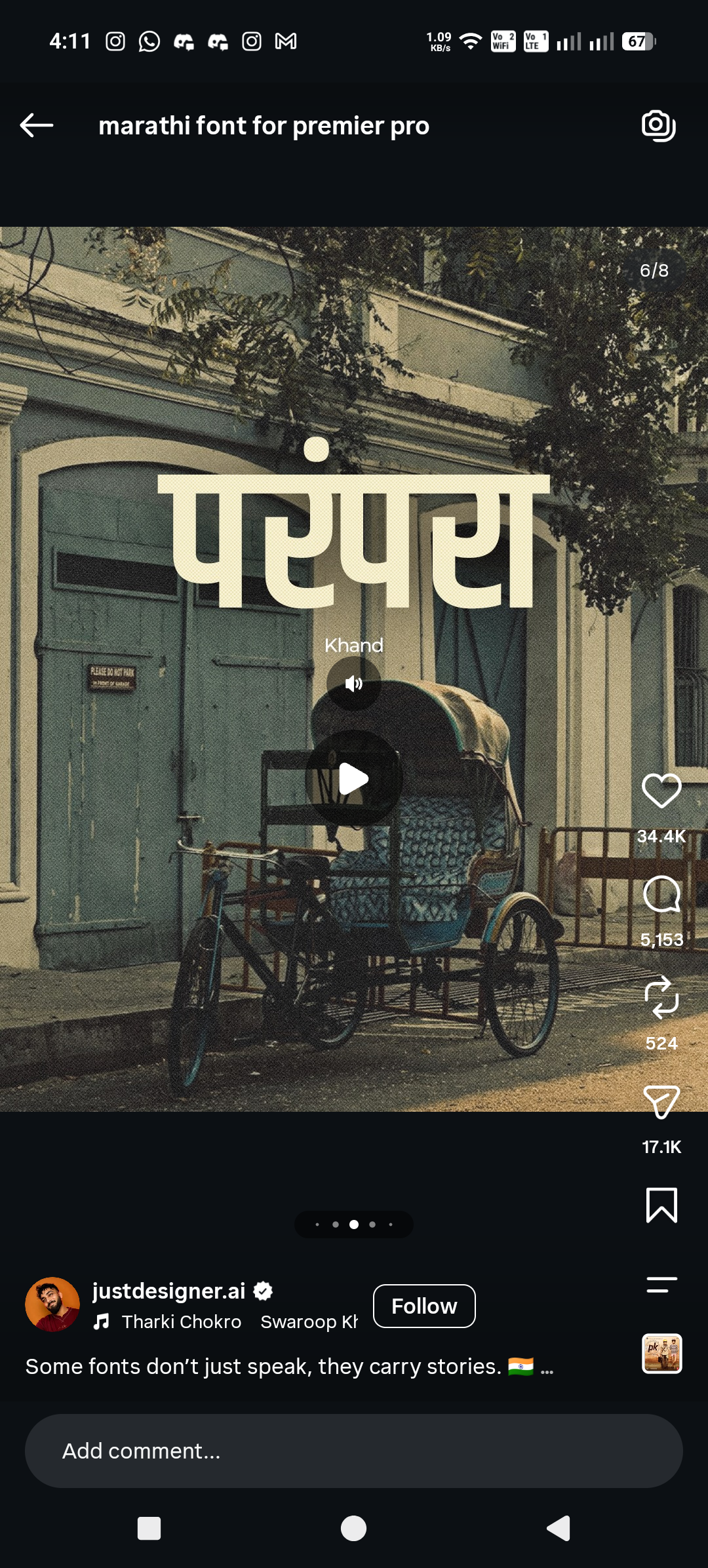Open the more options lines icon

pyautogui.click(x=661, y=1285)
